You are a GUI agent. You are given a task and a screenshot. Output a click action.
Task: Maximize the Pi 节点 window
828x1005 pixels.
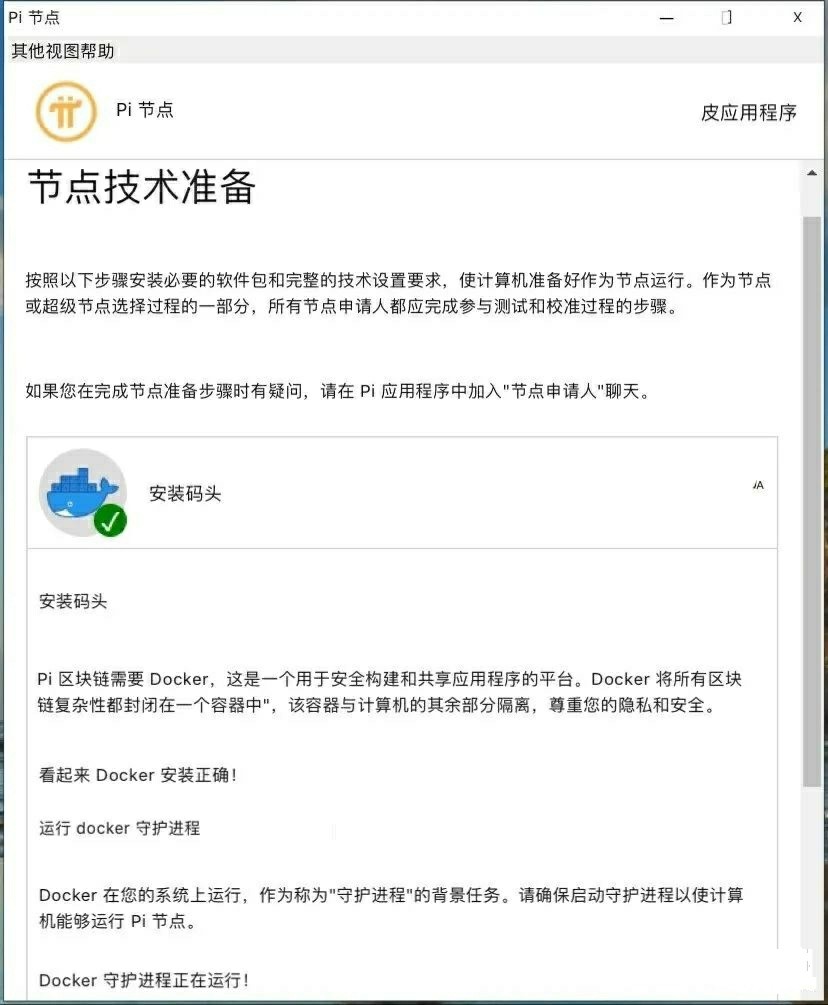click(x=727, y=17)
